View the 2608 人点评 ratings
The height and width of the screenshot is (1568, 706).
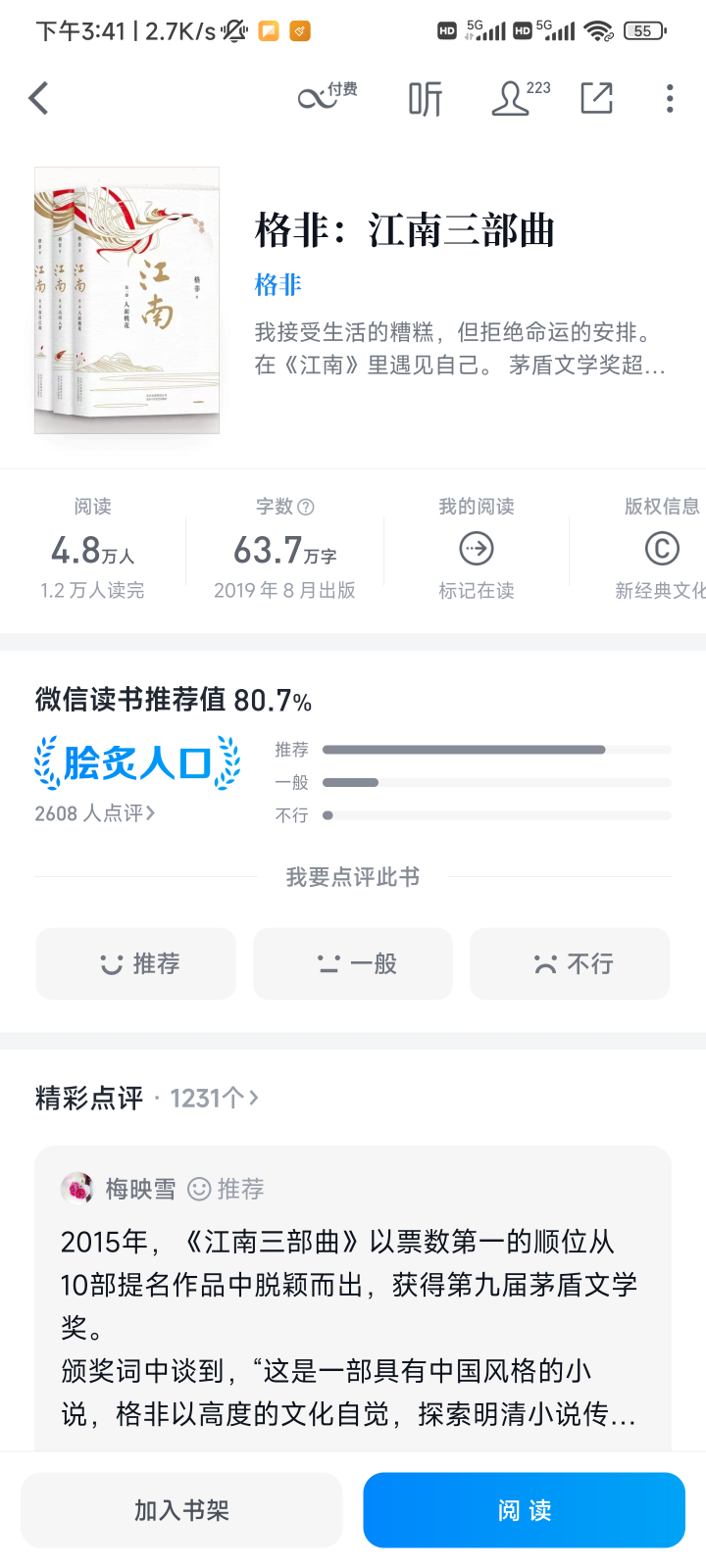coord(95,813)
